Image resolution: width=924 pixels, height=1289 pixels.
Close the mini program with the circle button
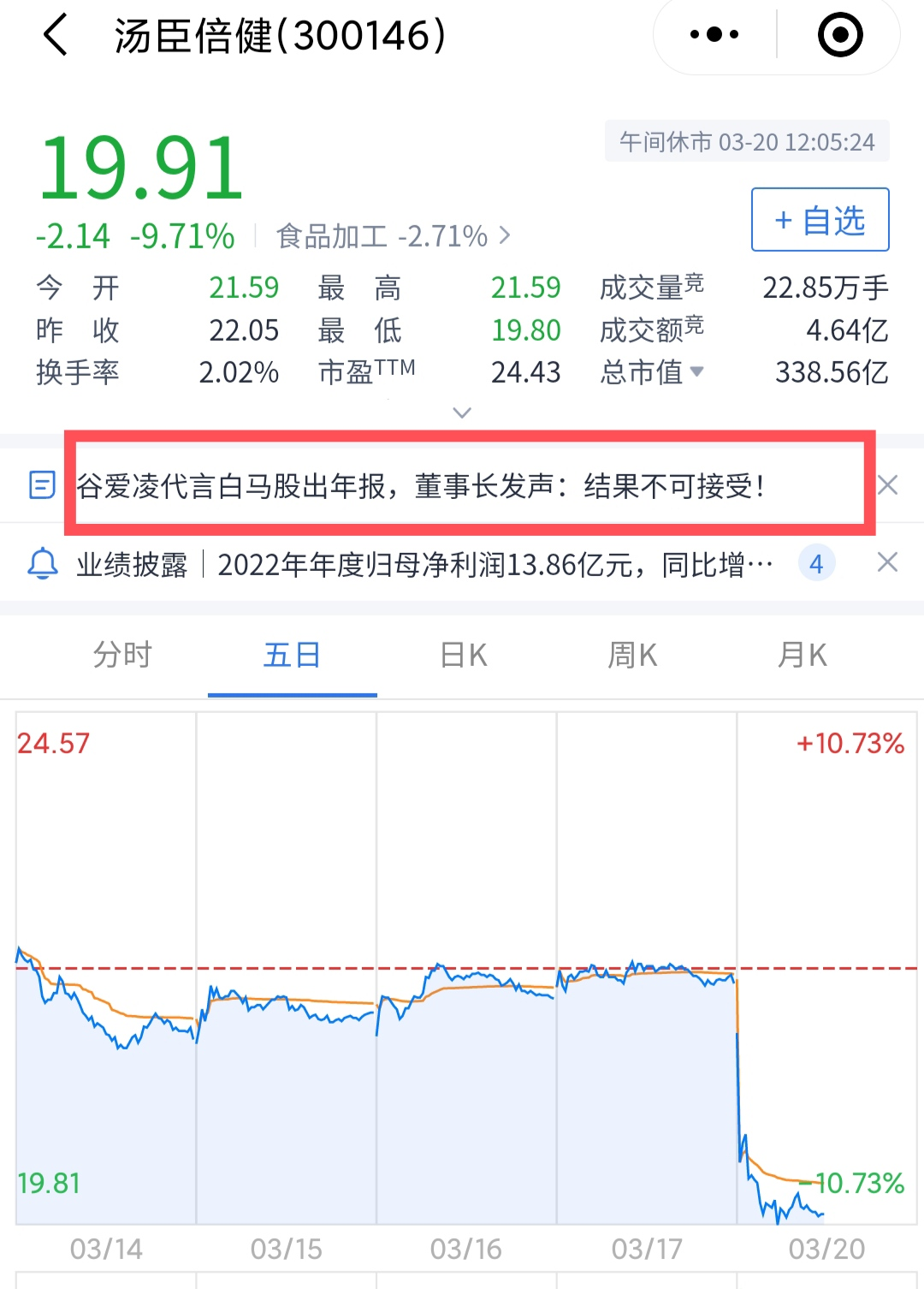tap(840, 35)
